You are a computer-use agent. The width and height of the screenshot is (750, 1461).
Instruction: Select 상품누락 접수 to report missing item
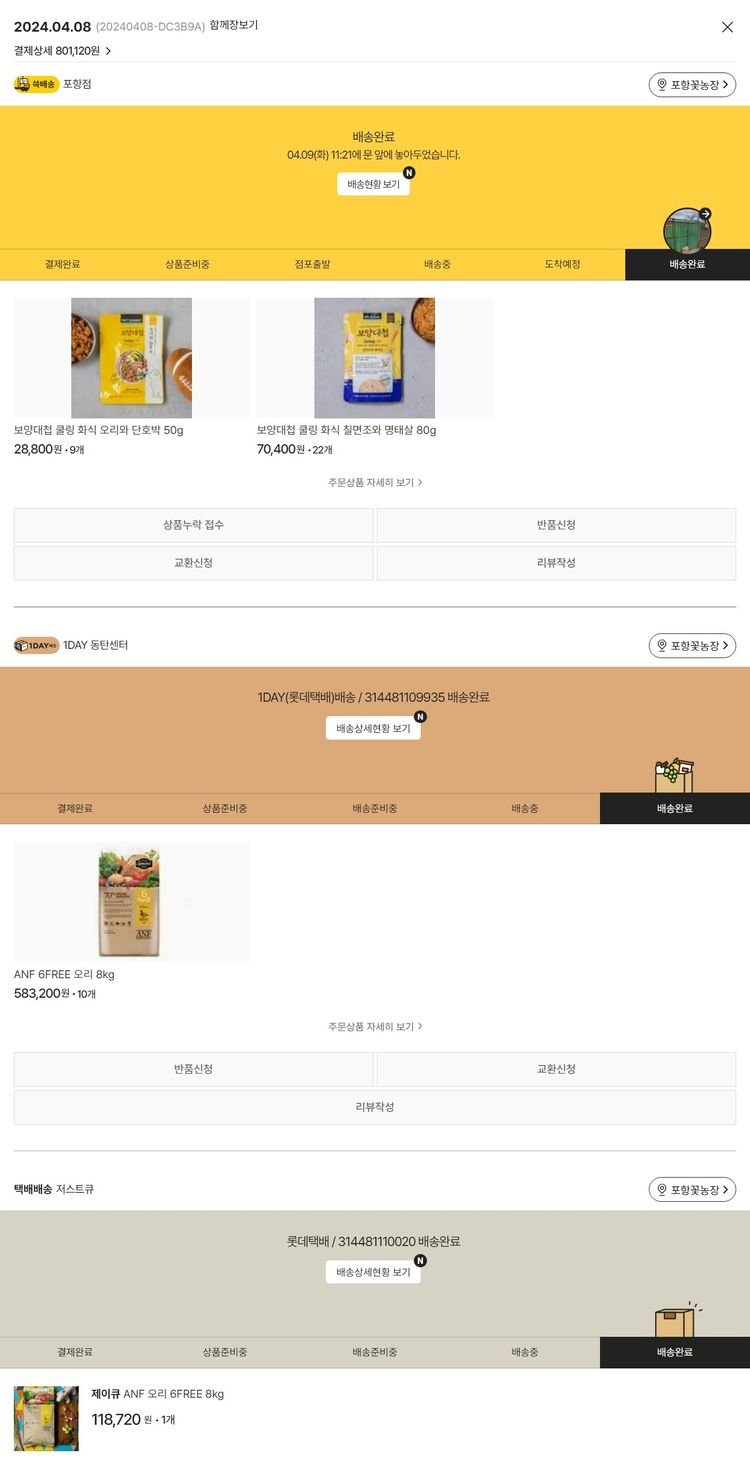[x=193, y=525]
